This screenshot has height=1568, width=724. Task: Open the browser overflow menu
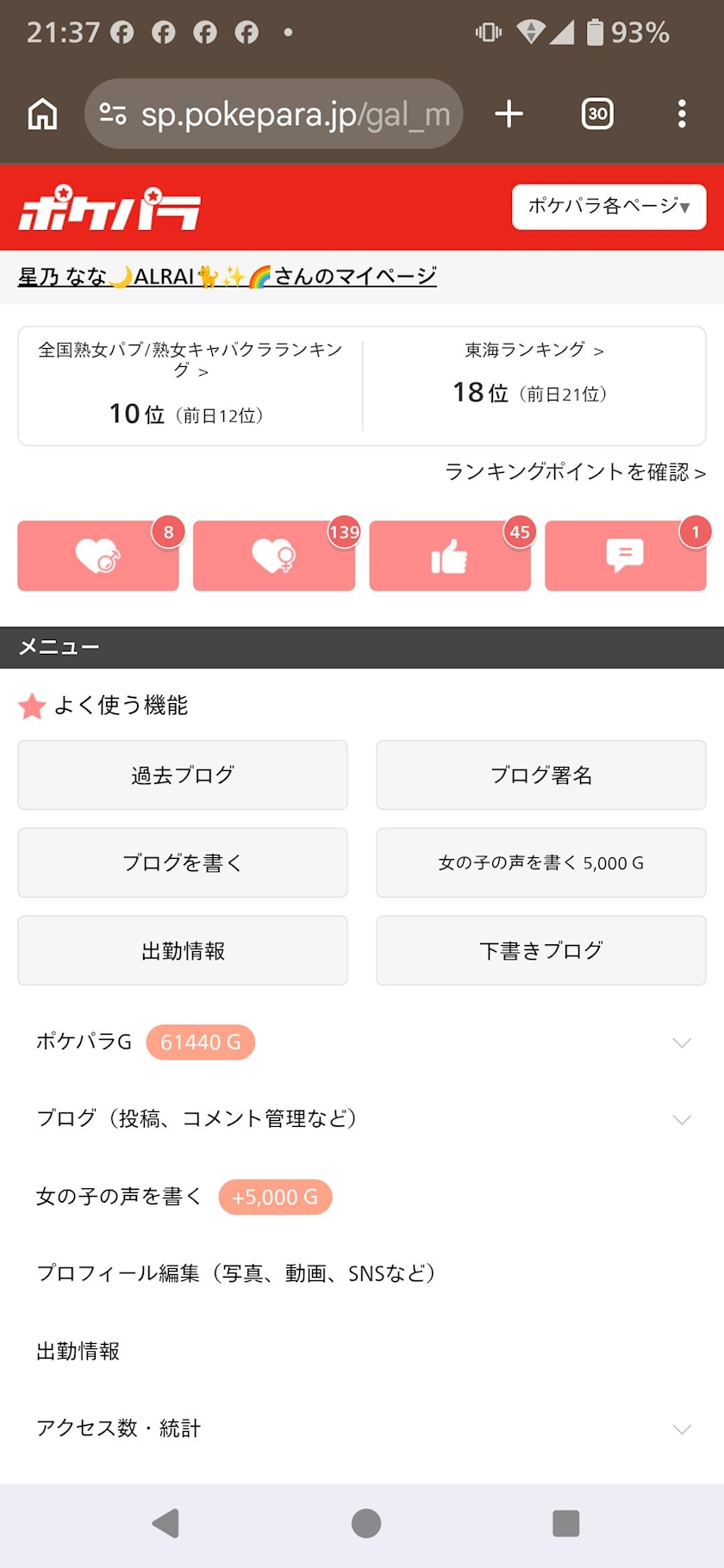[682, 114]
